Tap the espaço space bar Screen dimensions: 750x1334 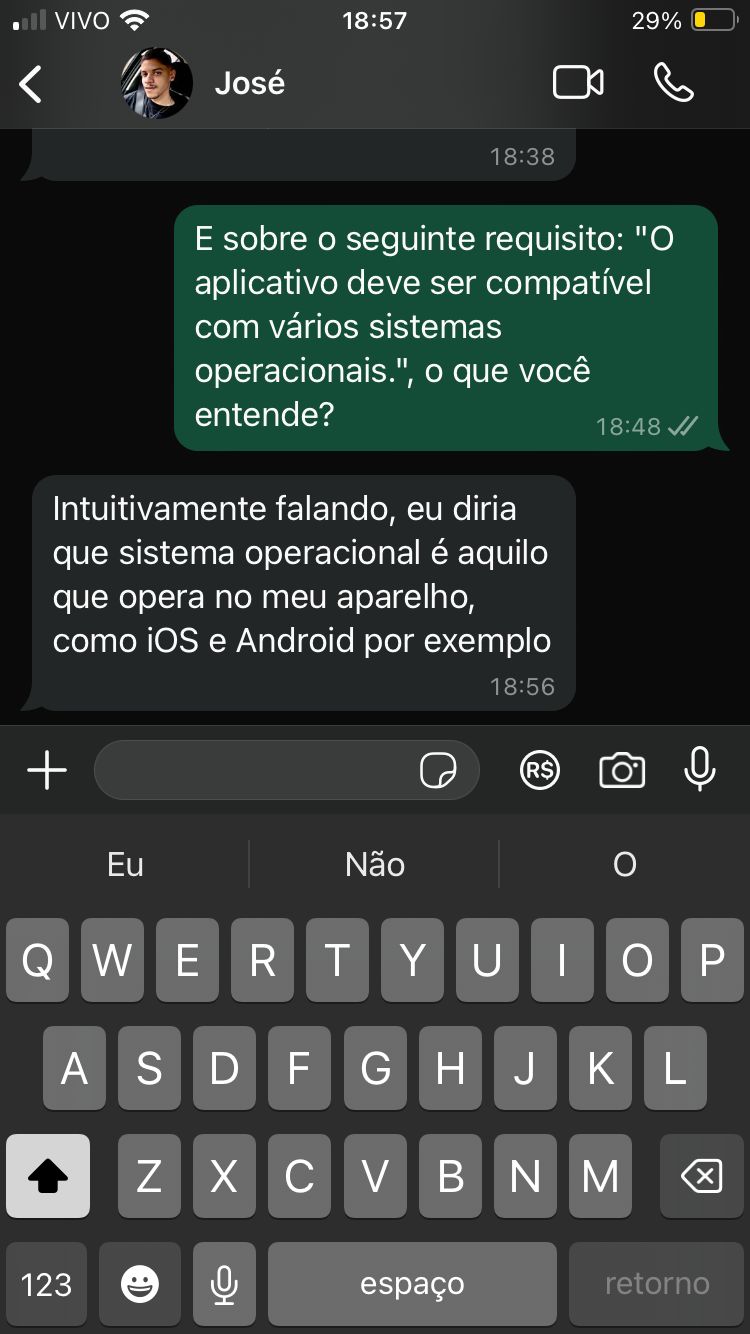[412, 1284]
